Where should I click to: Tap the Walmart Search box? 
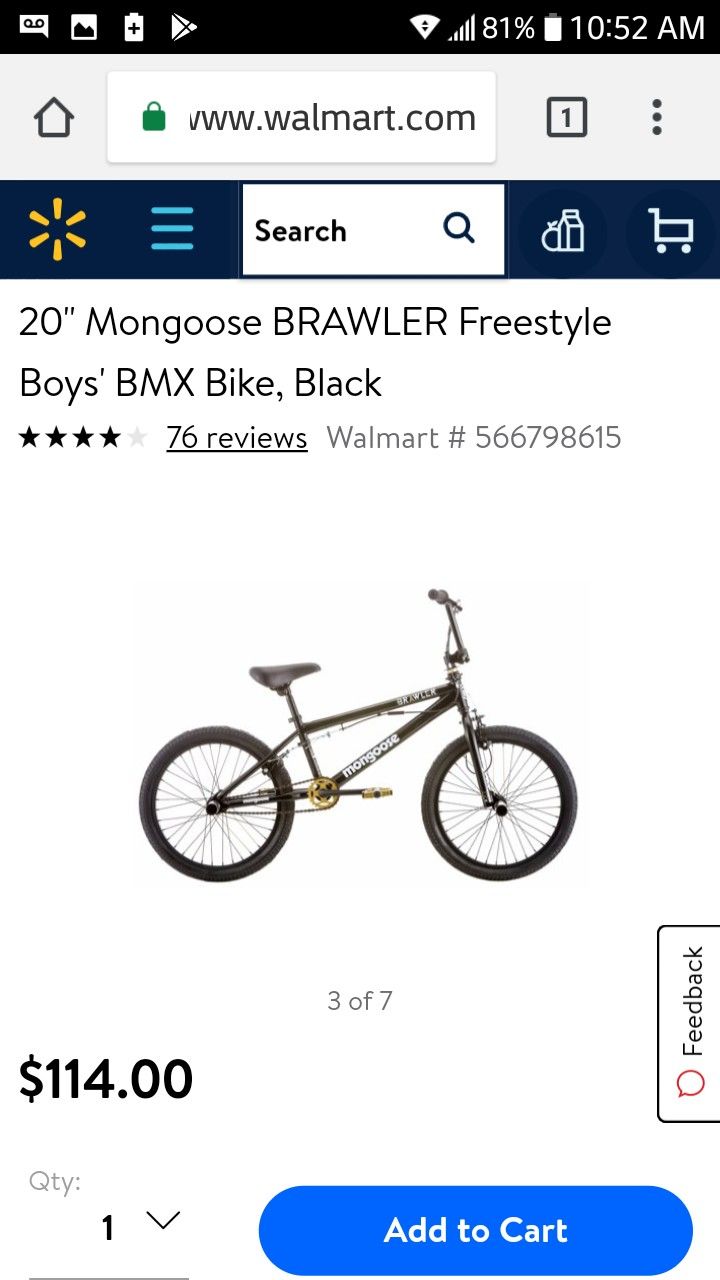373,230
